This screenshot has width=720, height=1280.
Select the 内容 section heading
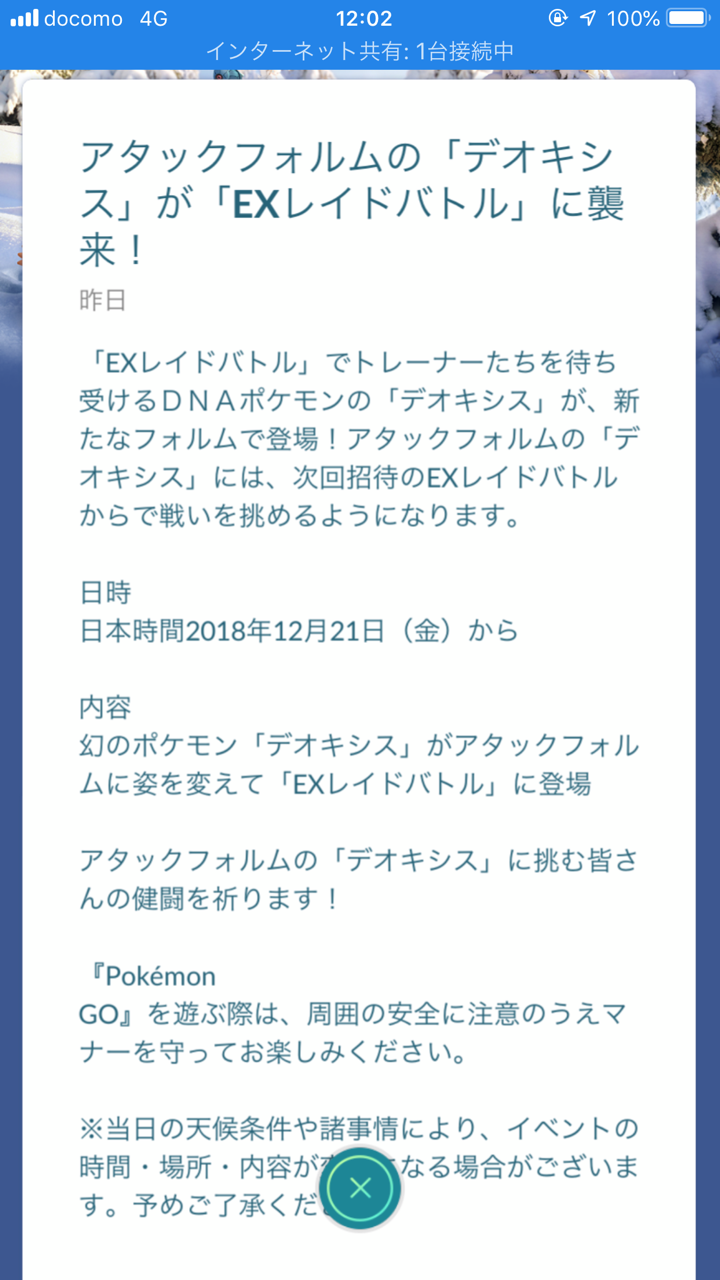point(102,708)
